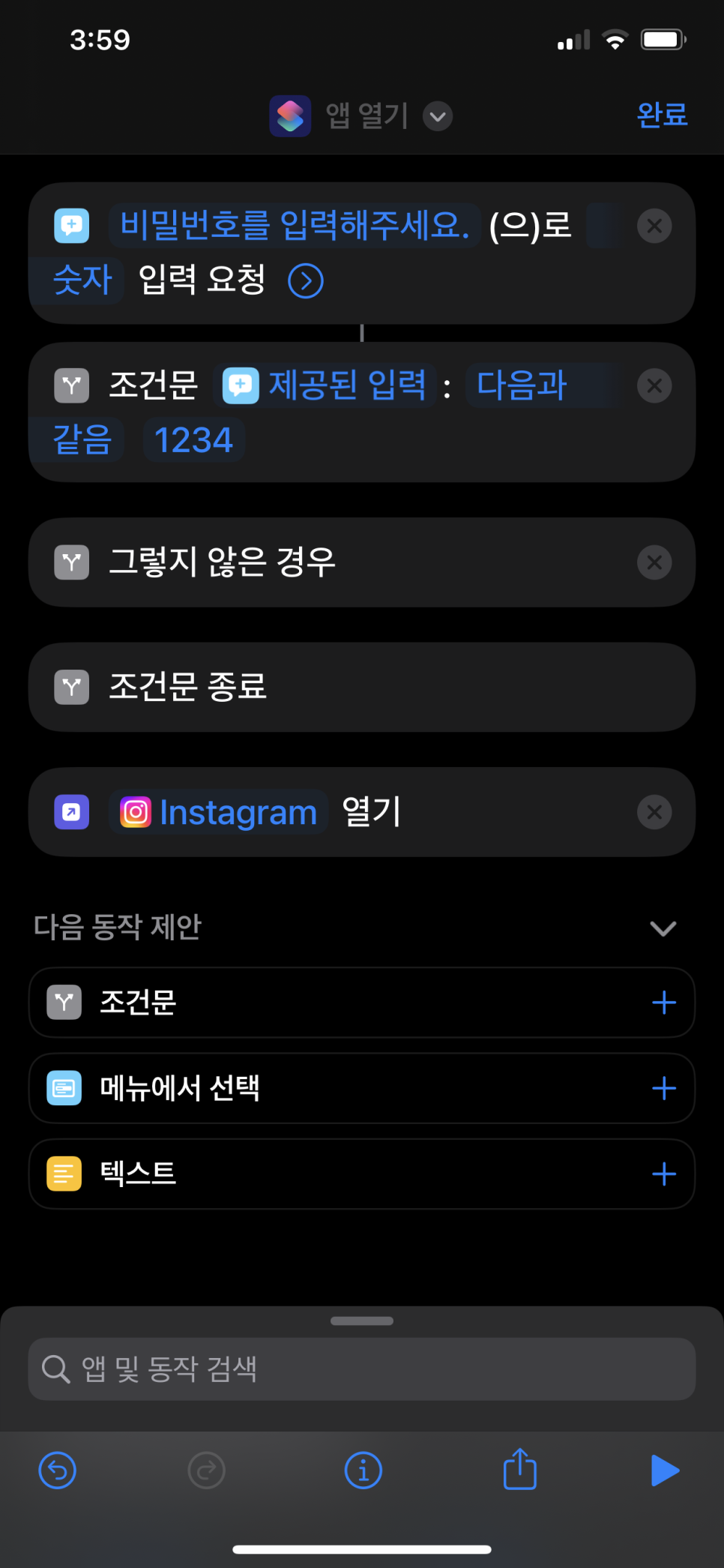724x1568 pixels.
Task: Tap 완료 to finish editing
Action: pyautogui.click(x=662, y=115)
